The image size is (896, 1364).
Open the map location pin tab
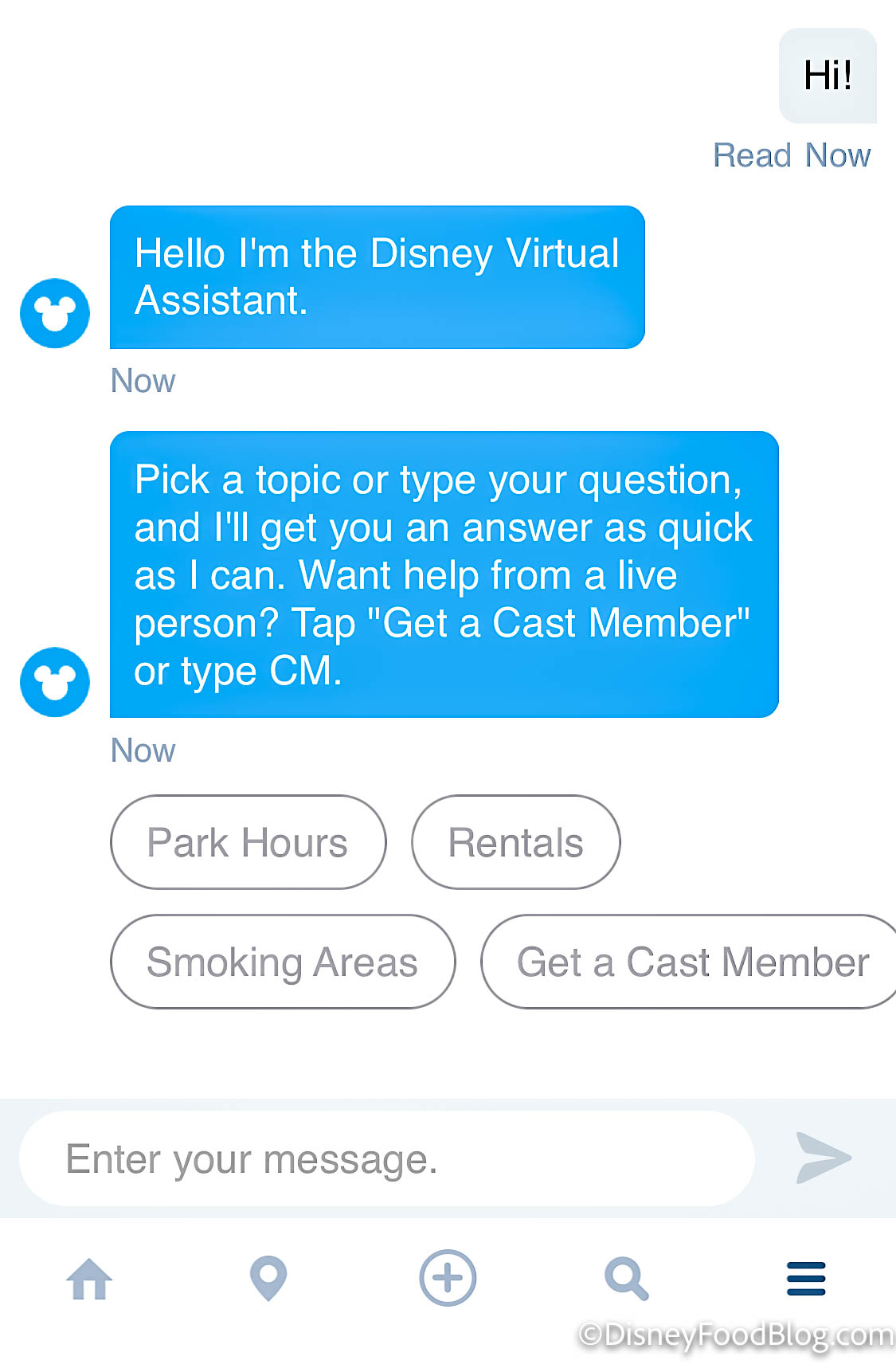pos(268,1278)
